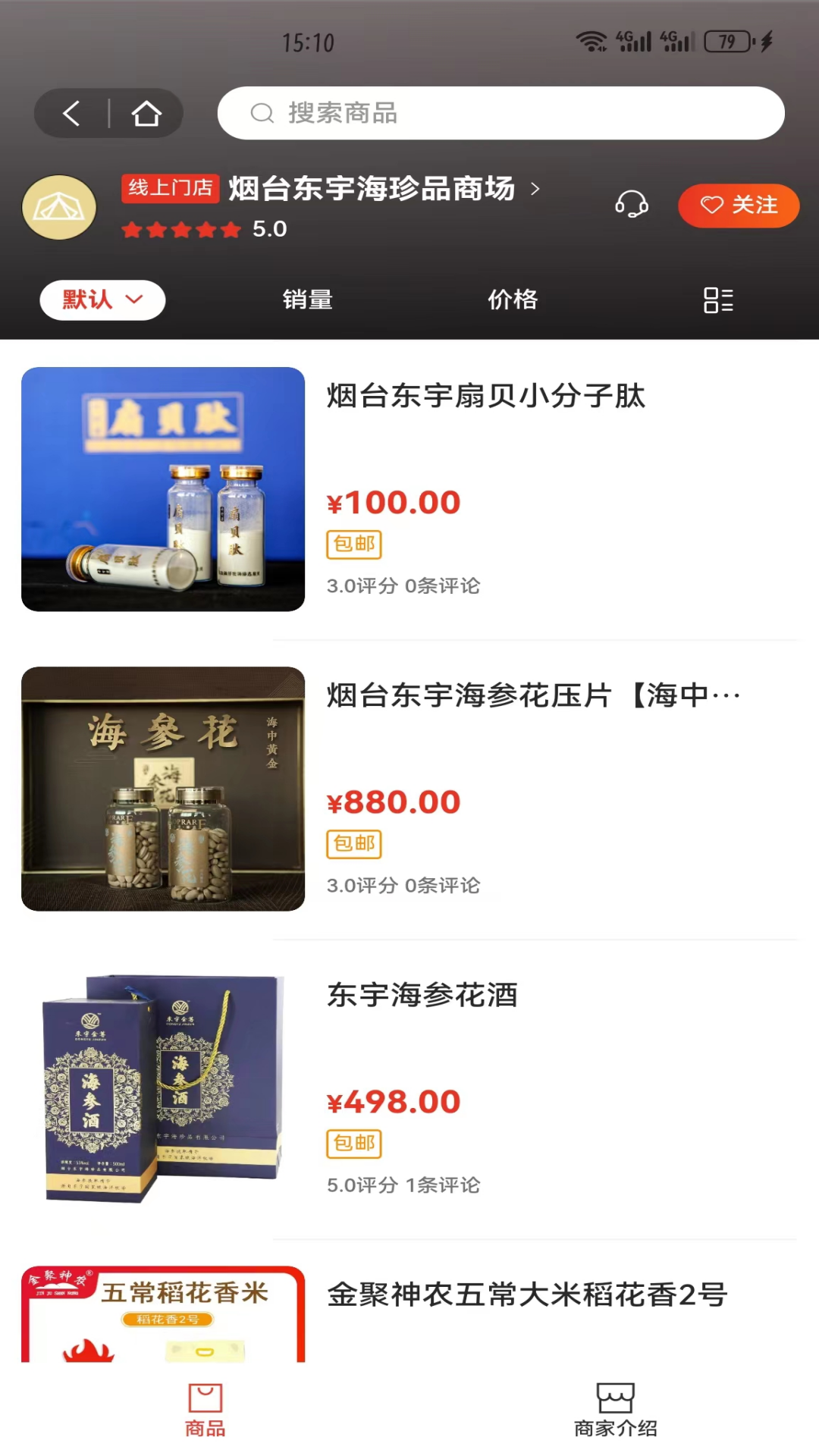Viewport: 819px width, 1456px height.
Task: Go back using the back arrow
Action: pos(72,114)
